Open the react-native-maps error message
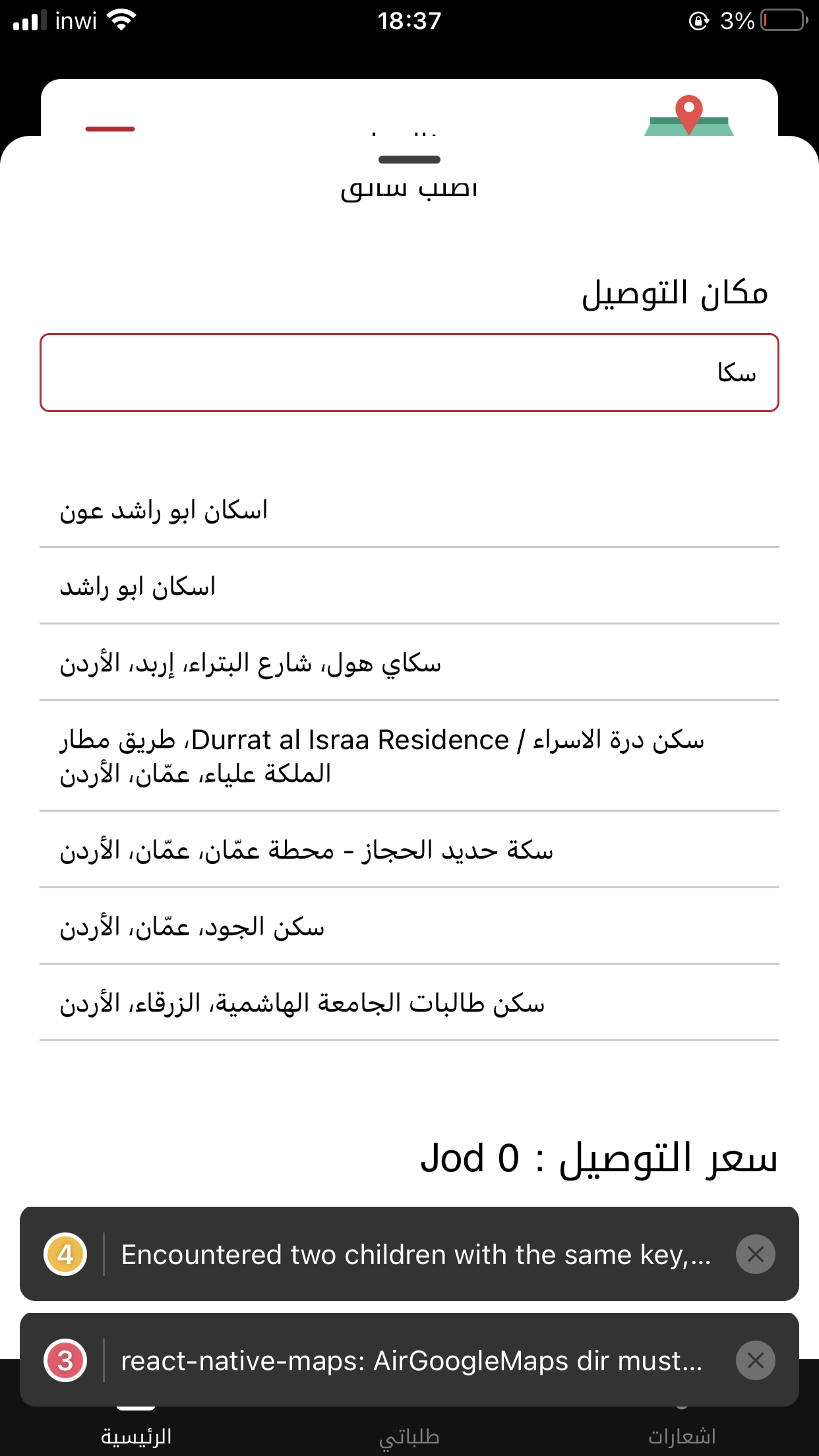Image resolution: width=819 pixels, height=1456 pixels. (x=411, y=1360)
